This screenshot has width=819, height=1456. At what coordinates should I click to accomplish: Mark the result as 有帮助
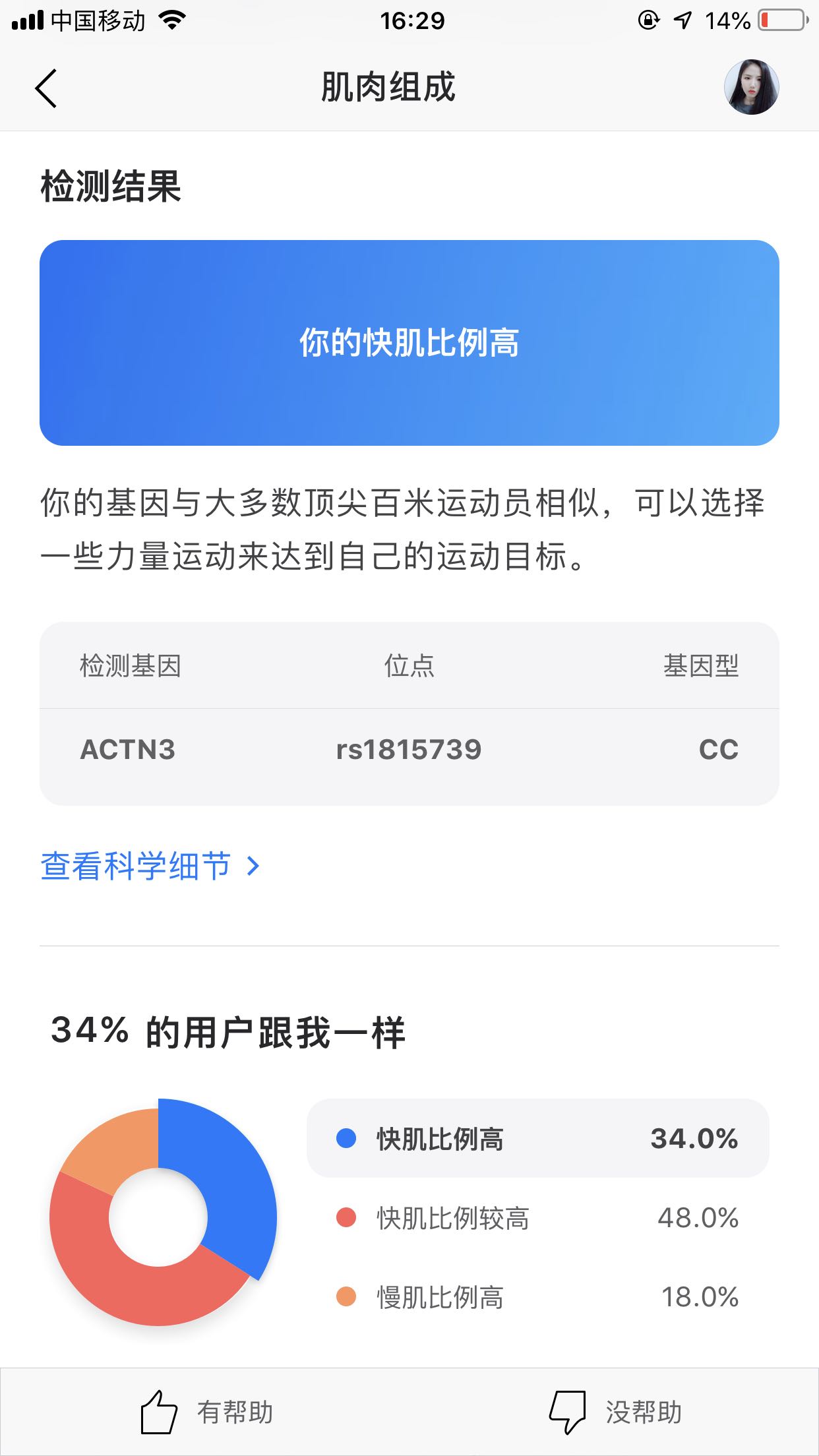[207, 1412]
